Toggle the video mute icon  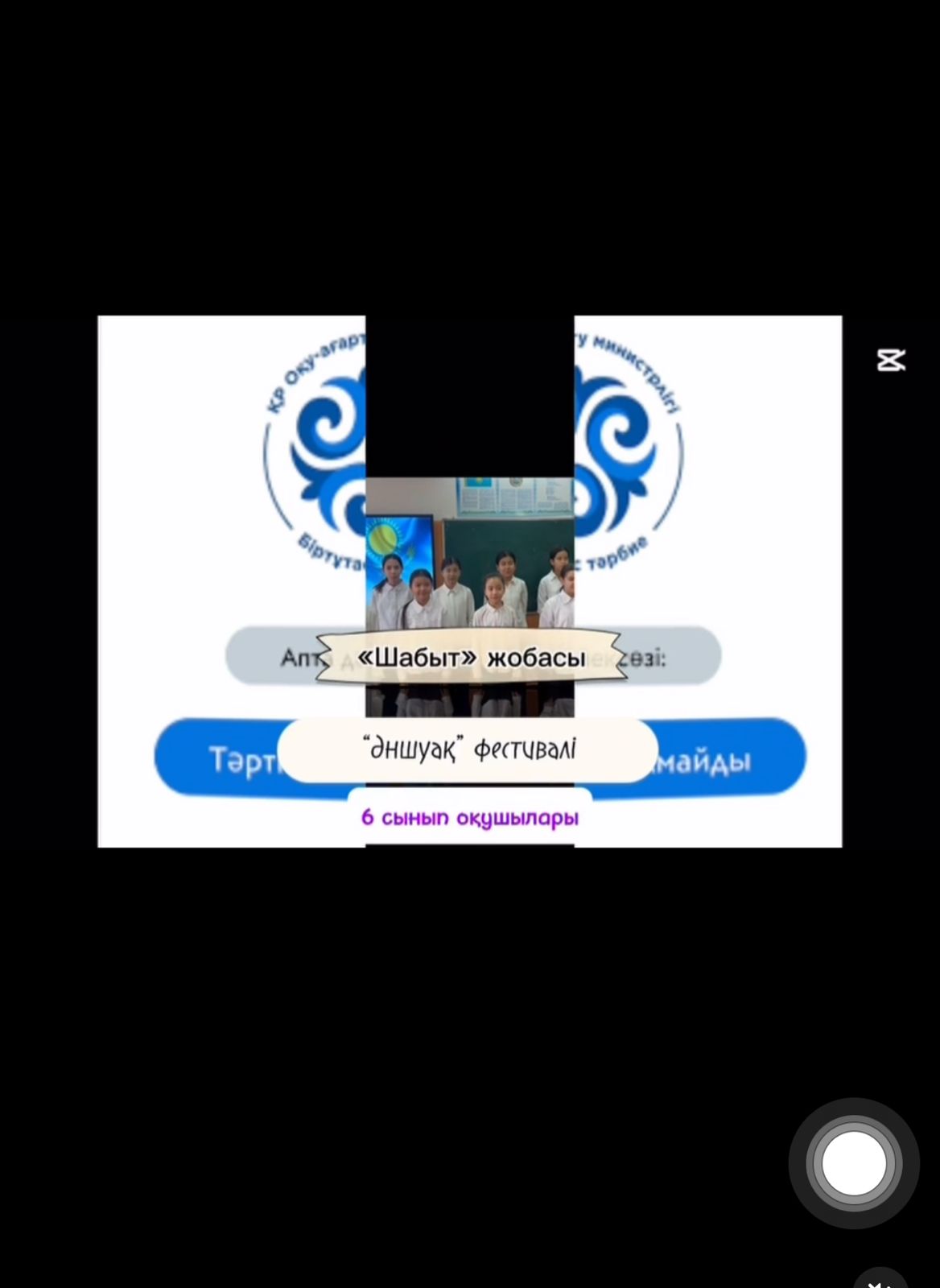coord(881,1280)
